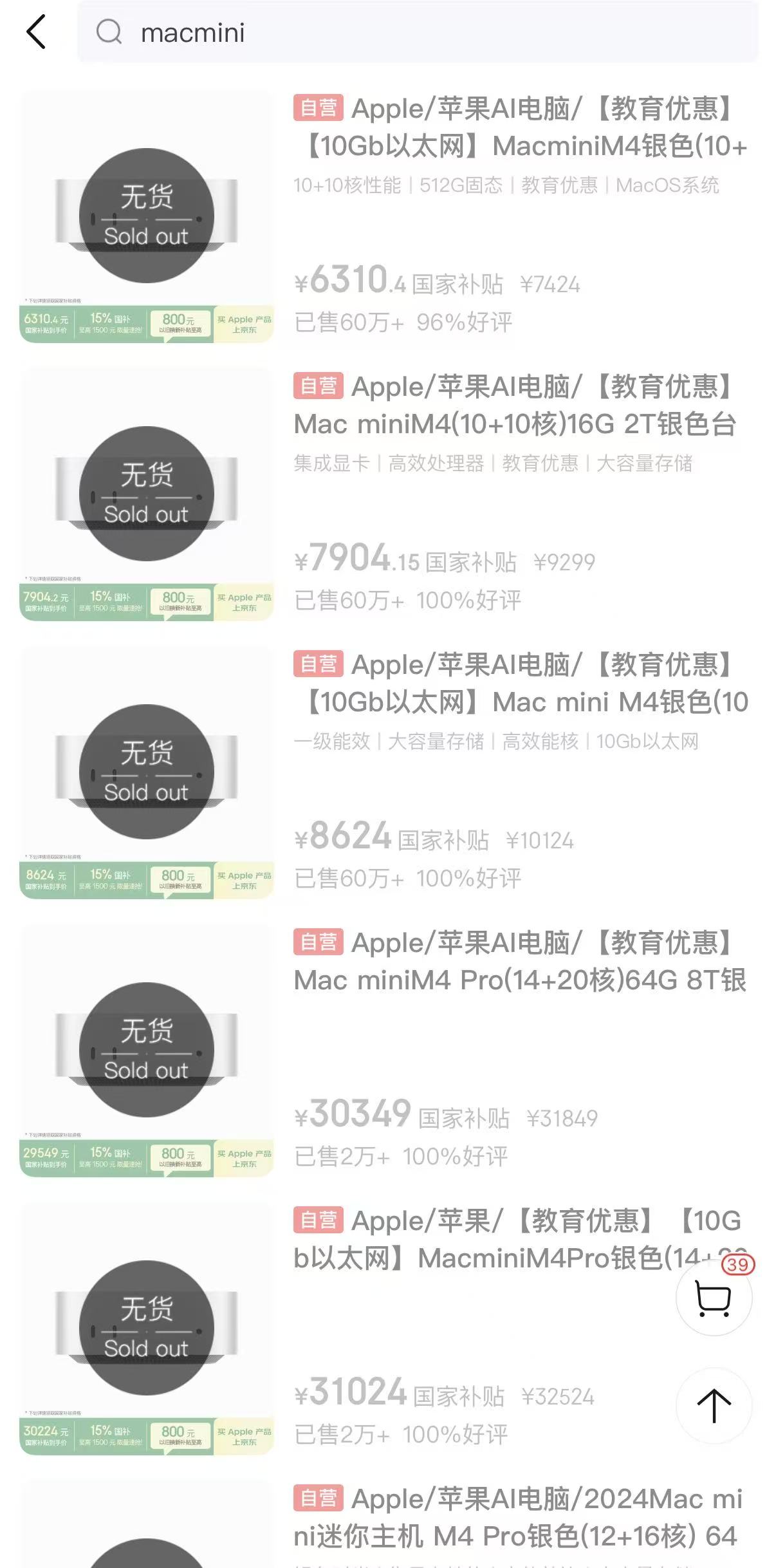Jump back to top with the up arrow
The width and height of the screenshot is (776, 1568).
(x=714, y=1406)
